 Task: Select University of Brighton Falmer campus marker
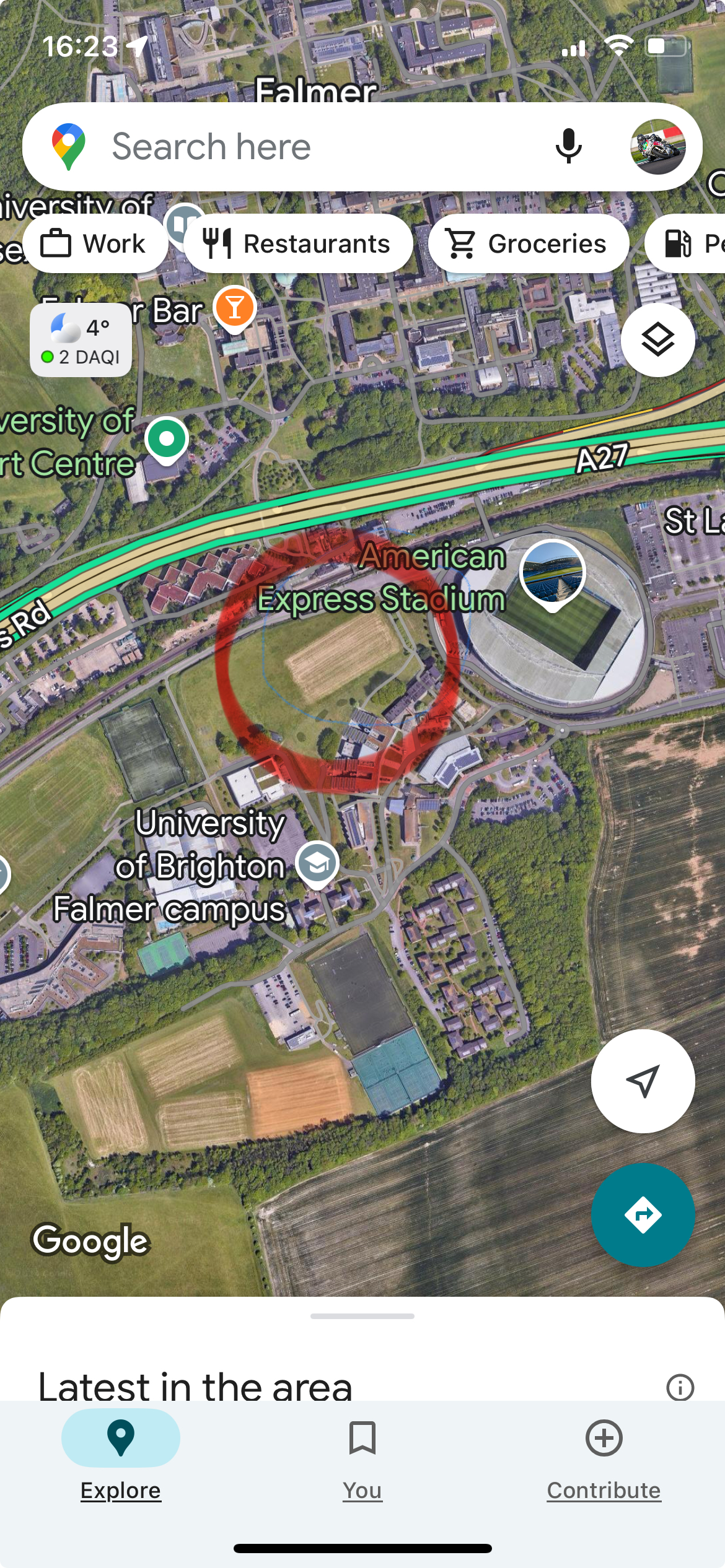(x=317, y=863)
